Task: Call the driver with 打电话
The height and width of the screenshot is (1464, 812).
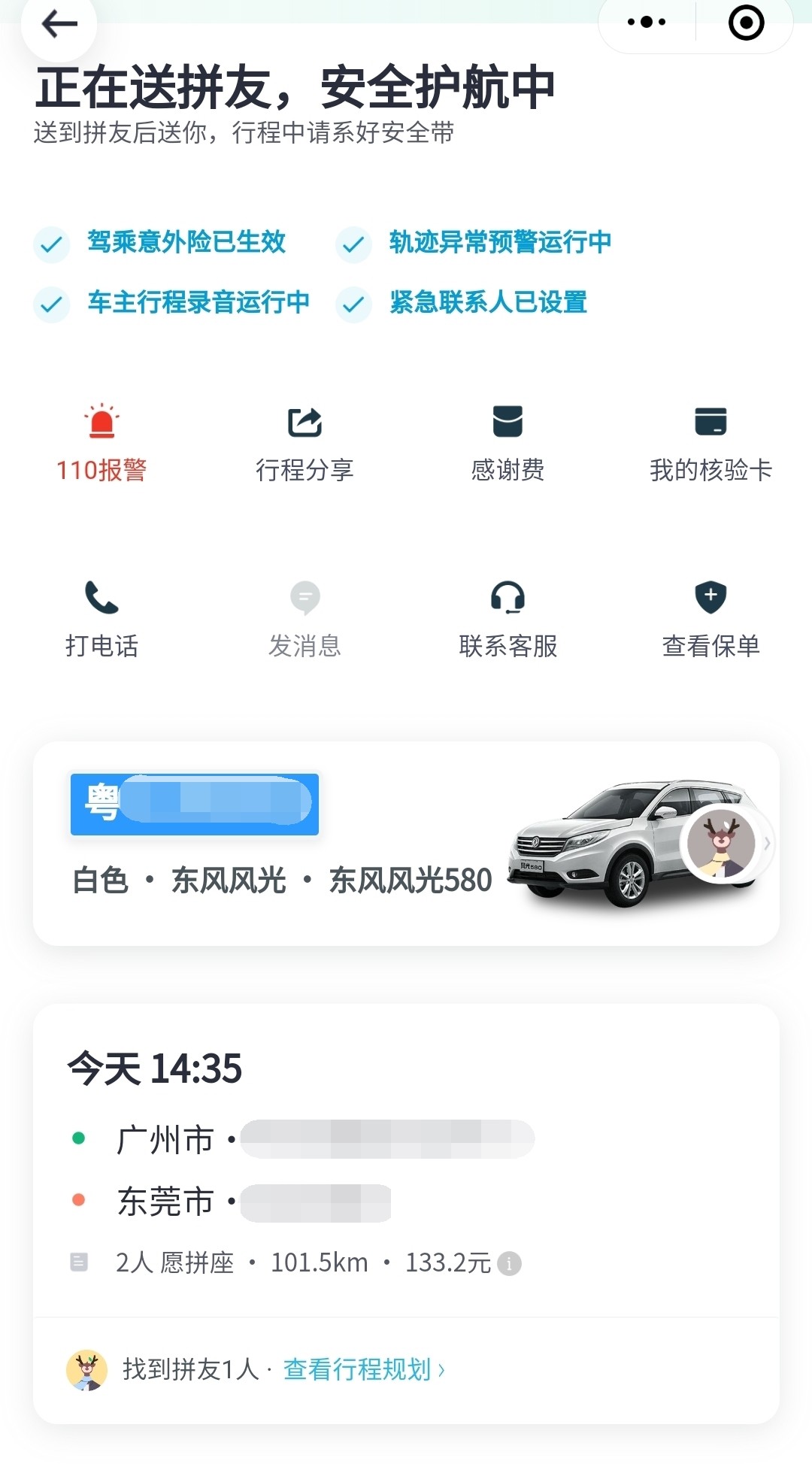Action: (x=101, y=617)
